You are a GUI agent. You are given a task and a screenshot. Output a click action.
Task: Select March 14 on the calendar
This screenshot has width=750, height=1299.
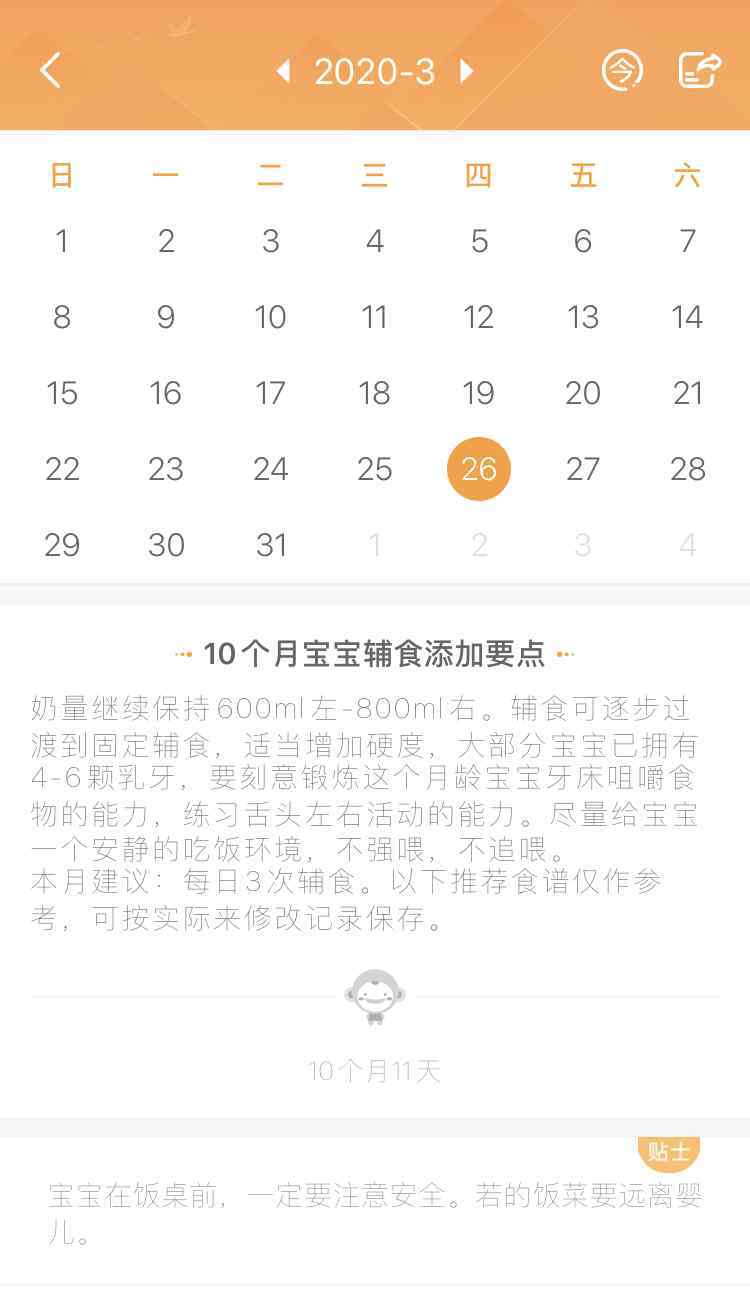tap(687, 317)
